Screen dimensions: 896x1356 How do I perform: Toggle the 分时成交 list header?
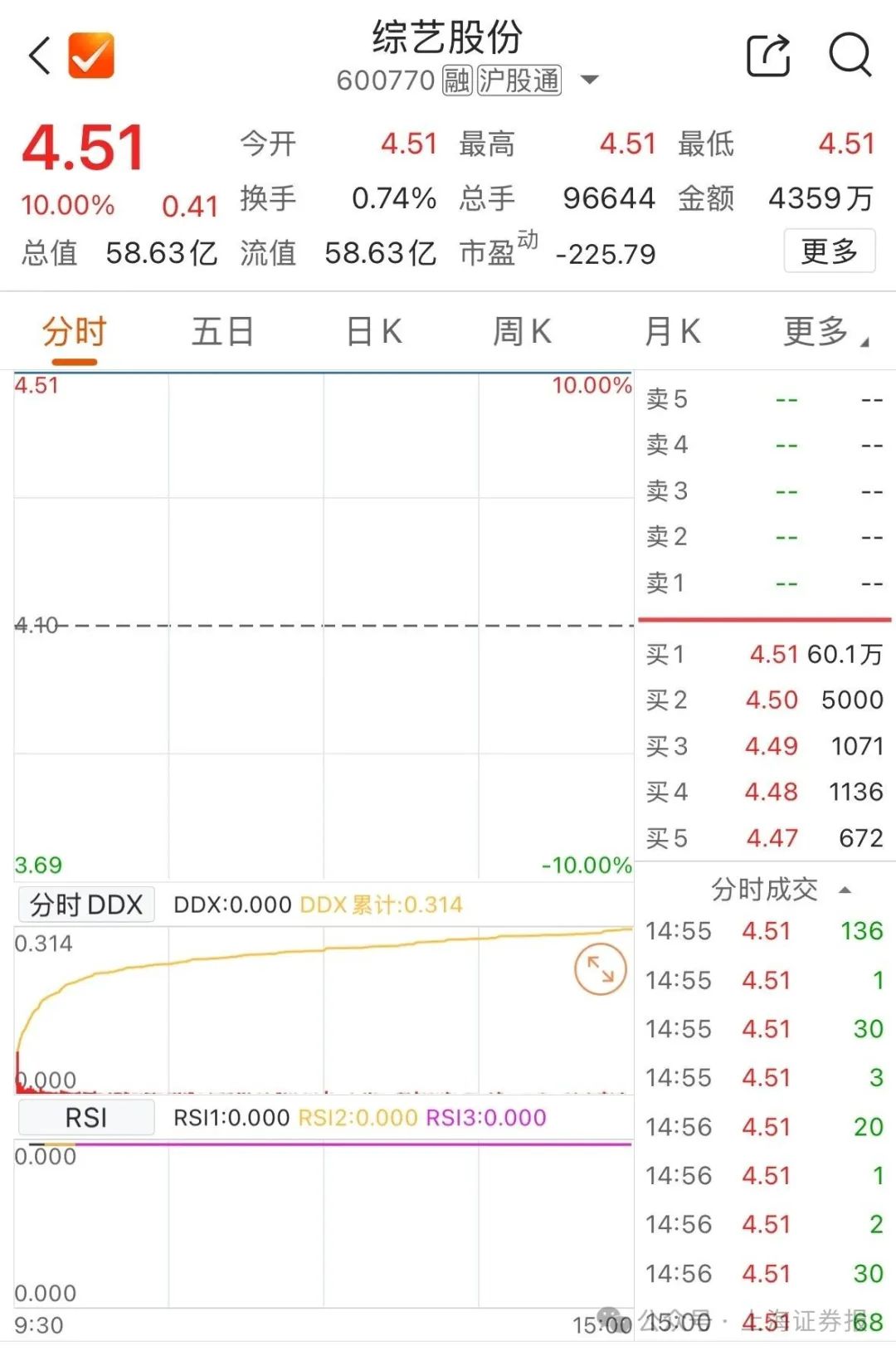[x=780, y=890]
